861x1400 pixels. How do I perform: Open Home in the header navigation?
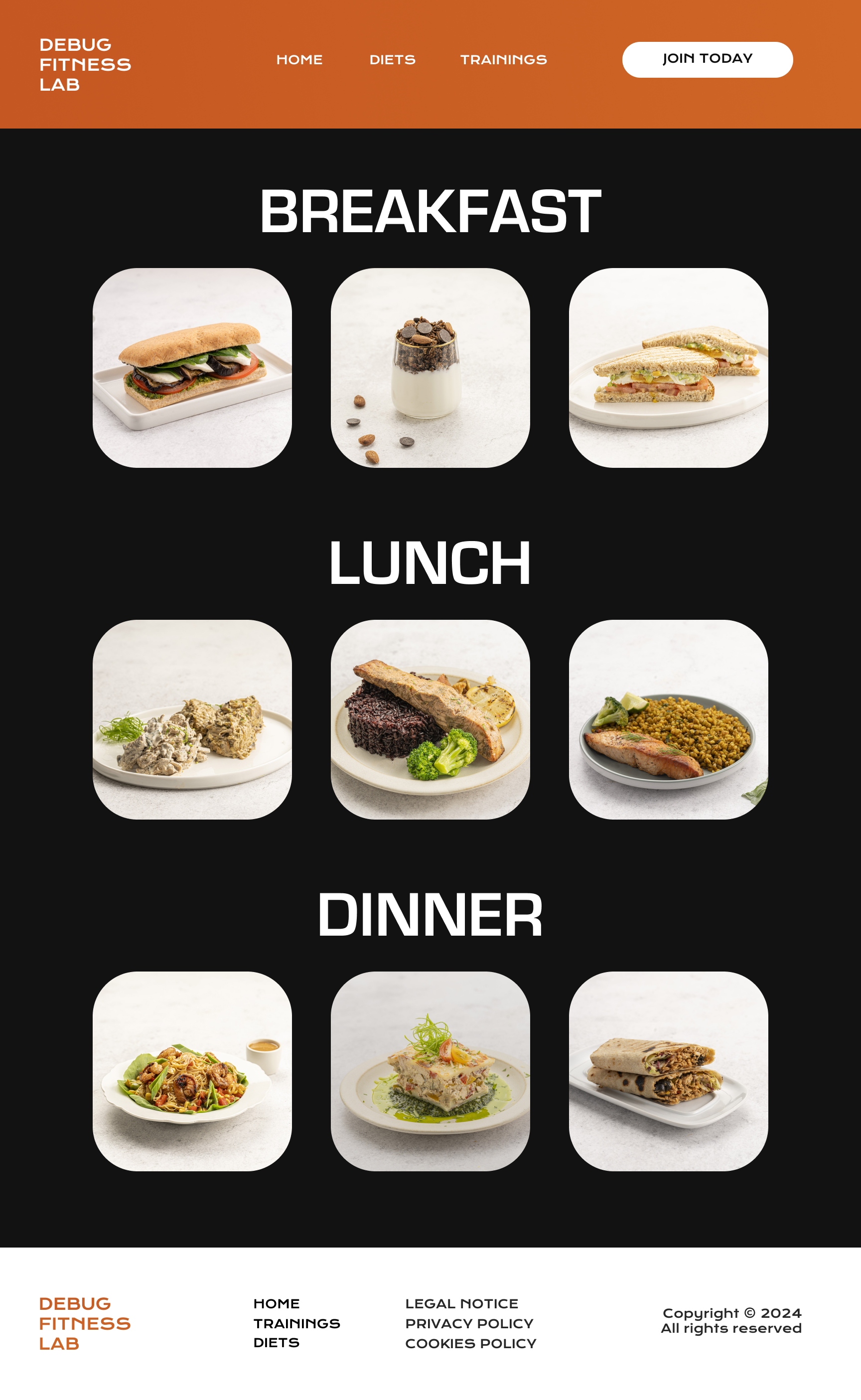coord(299,60)
